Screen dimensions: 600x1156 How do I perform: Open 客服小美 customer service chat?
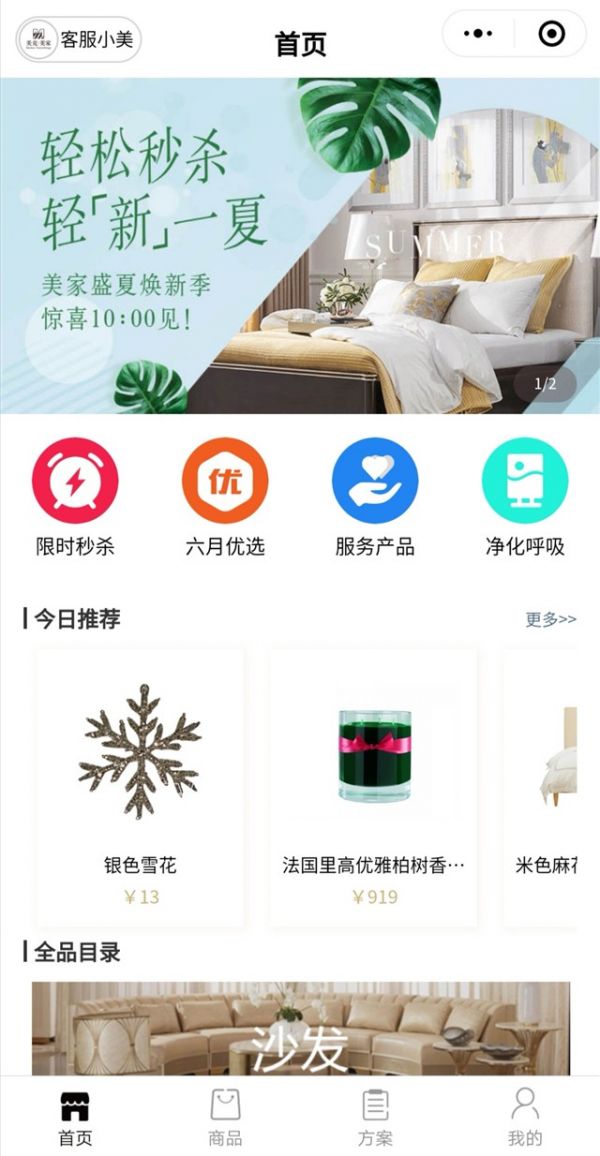coord(79,40)
